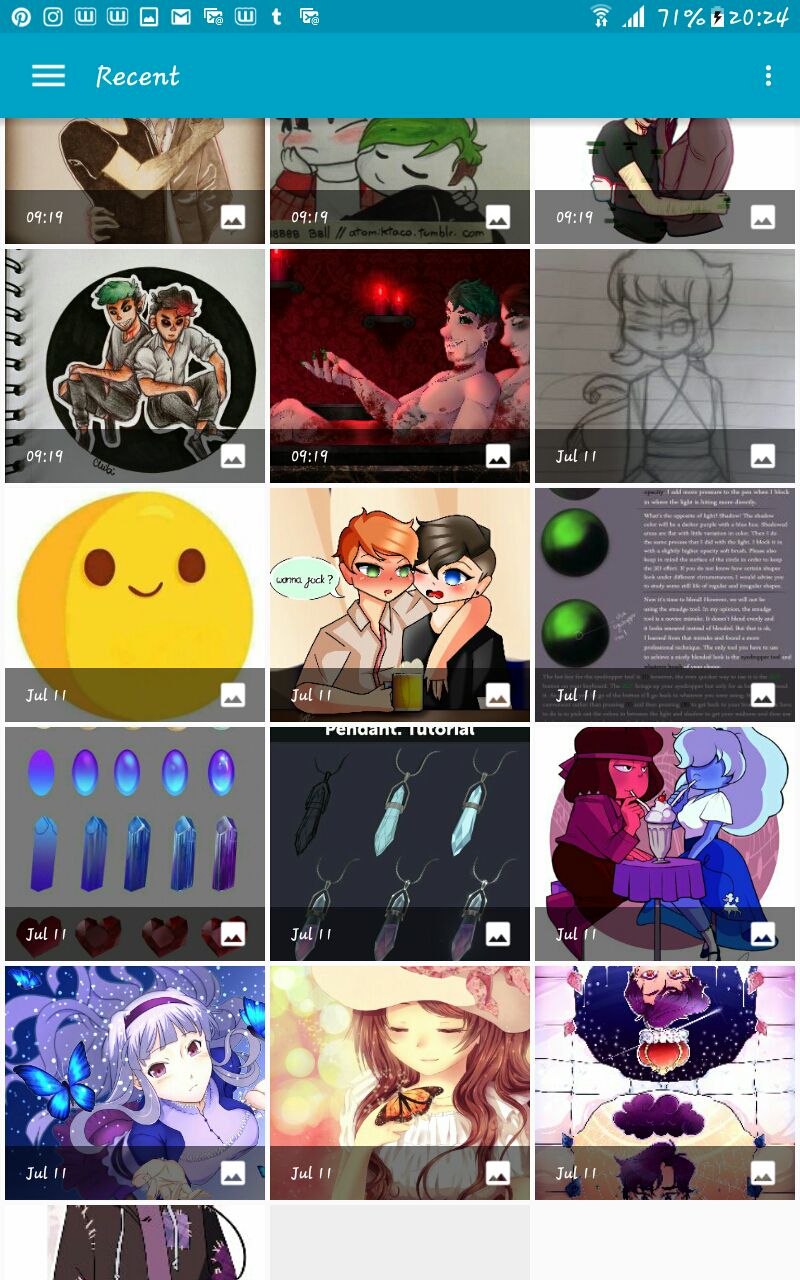Open the round sketchbook drawing of two men
The width and height of the screenshot is (800, 1280).
click(135, 366)
